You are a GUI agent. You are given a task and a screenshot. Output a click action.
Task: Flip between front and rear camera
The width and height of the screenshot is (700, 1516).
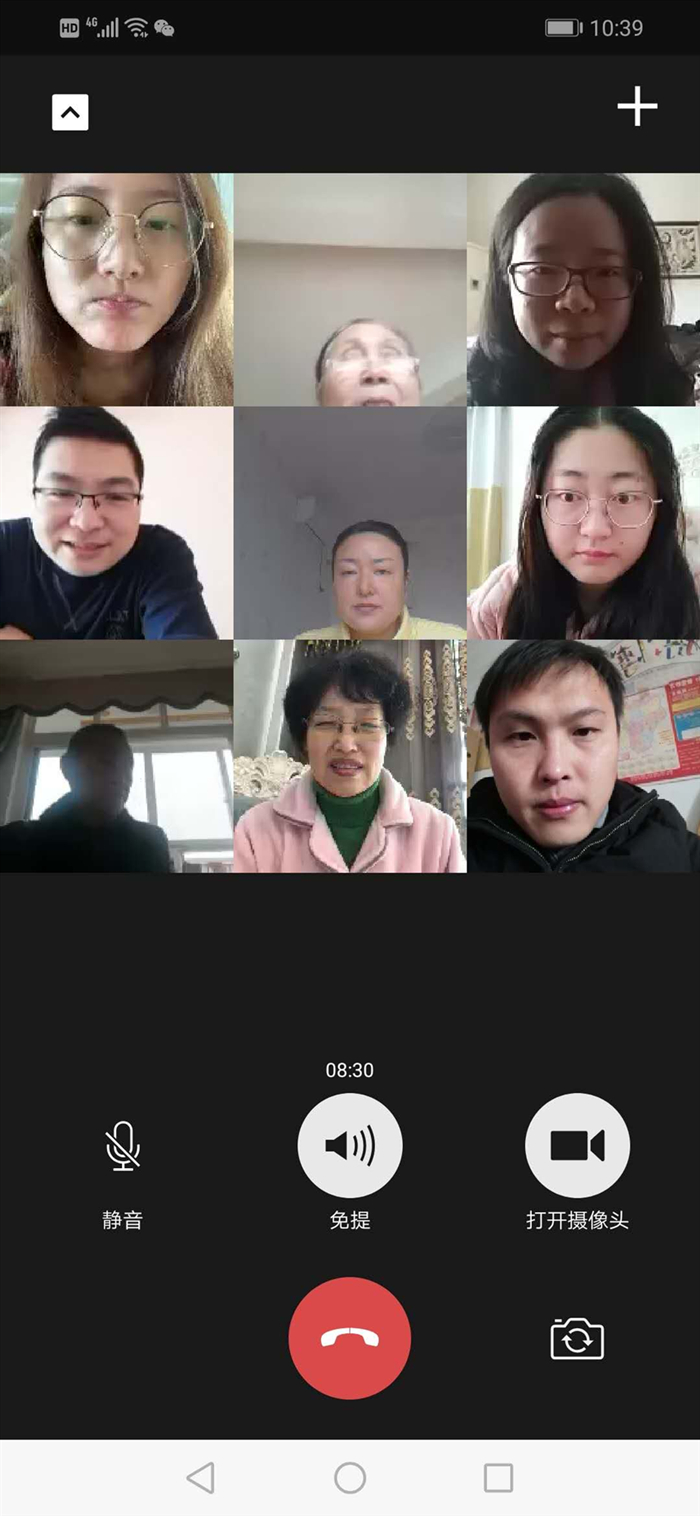577,1338
